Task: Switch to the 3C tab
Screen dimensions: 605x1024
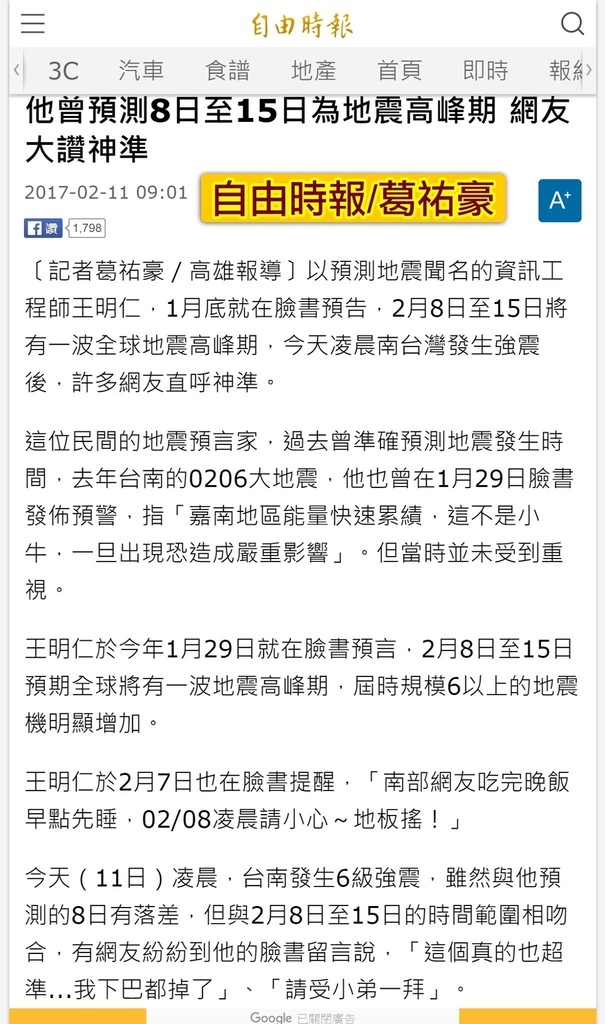Action: pos(63,71)
